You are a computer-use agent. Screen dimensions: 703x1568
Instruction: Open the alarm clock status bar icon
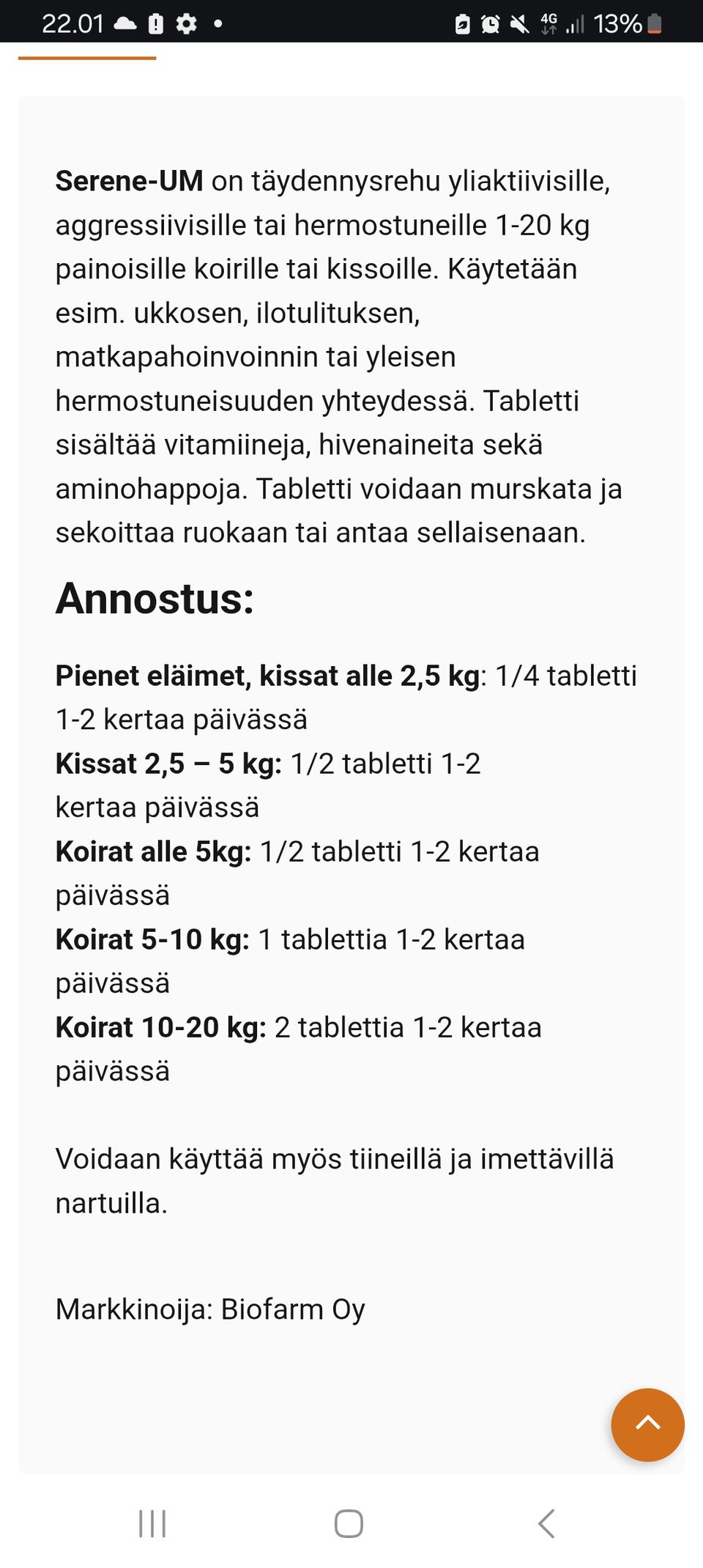tap(489, 24)
